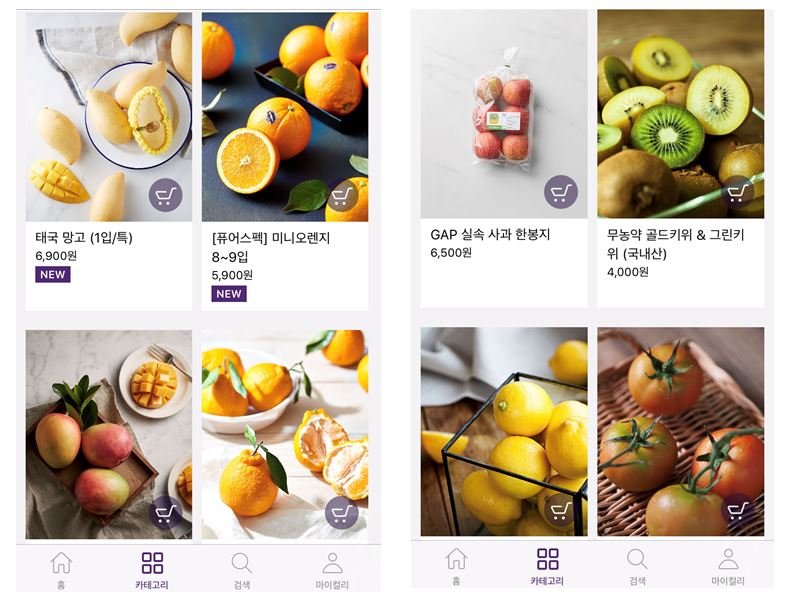Add the hallabong citrus to cart
The image size is (788, 602).
342,513
